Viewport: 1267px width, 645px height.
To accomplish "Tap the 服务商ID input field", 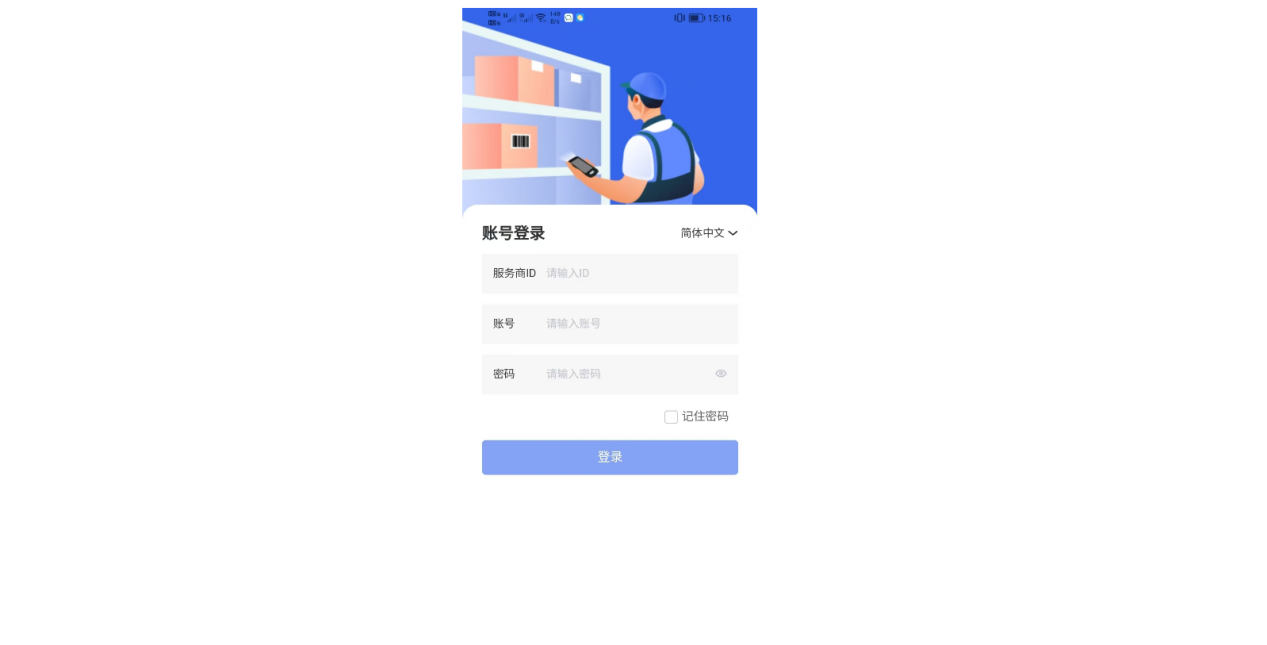I will [630, 273].
